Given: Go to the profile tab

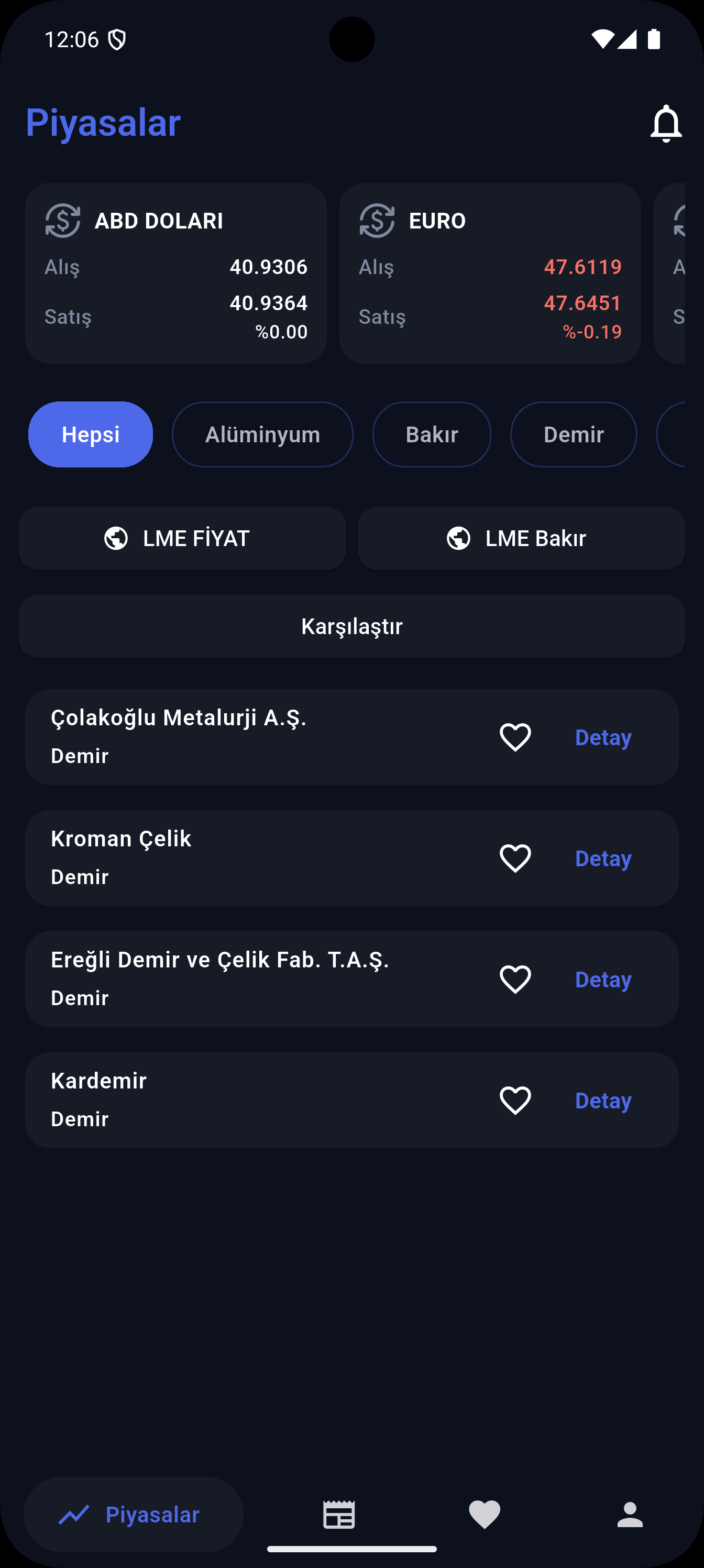Looking at the screenshot, I should [x=630, y=1515].
